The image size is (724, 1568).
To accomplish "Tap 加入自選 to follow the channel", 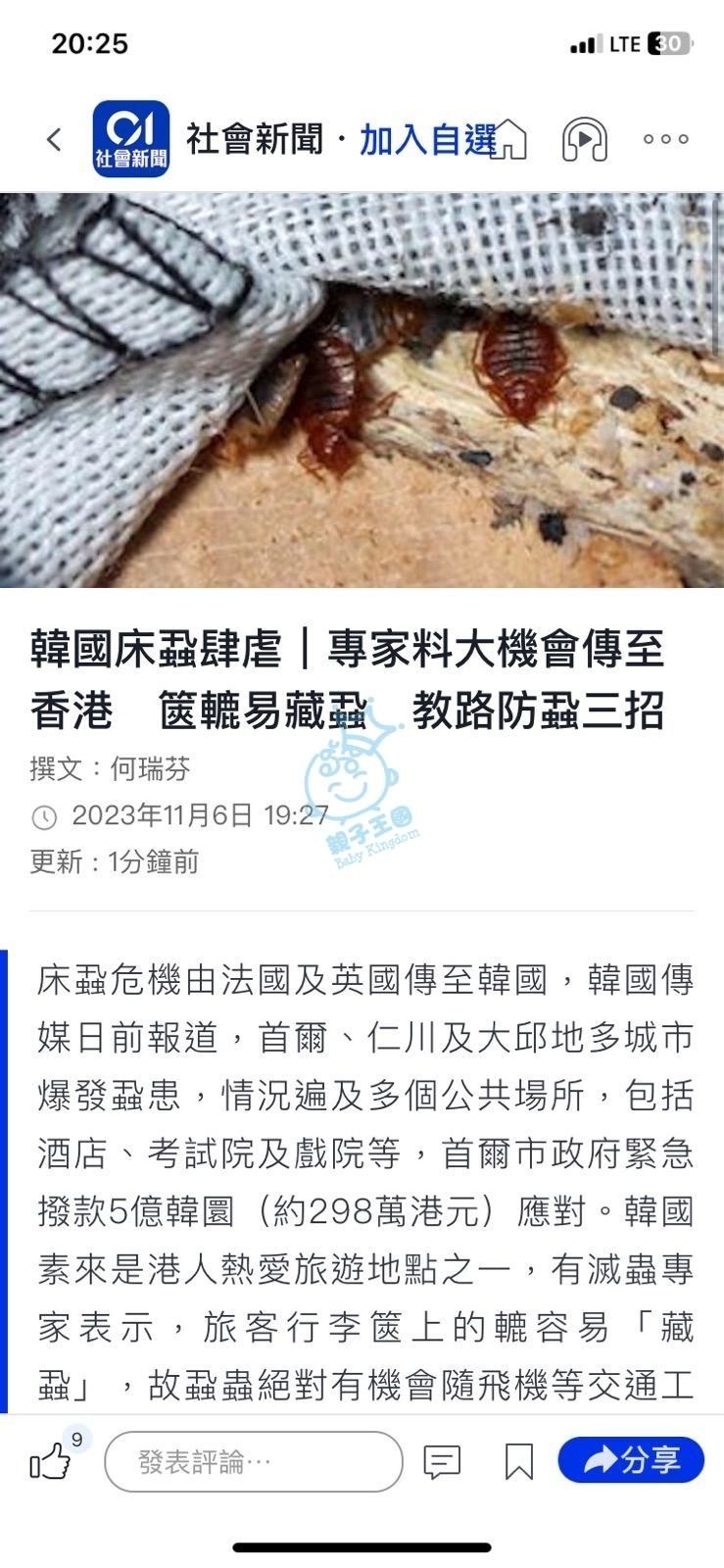I will 429,140.
